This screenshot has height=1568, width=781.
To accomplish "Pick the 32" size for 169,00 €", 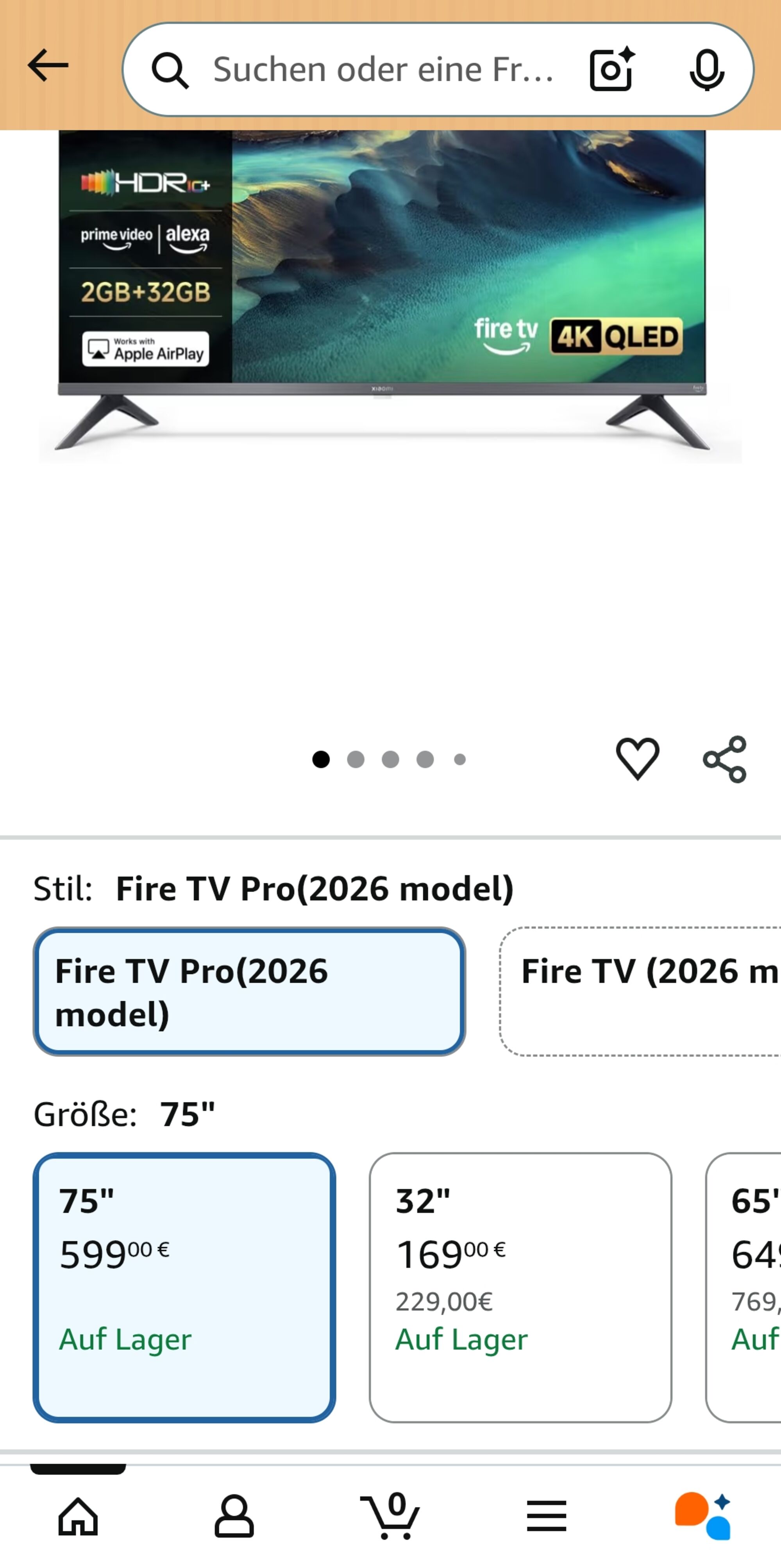I will click(x=520, y=1287).
